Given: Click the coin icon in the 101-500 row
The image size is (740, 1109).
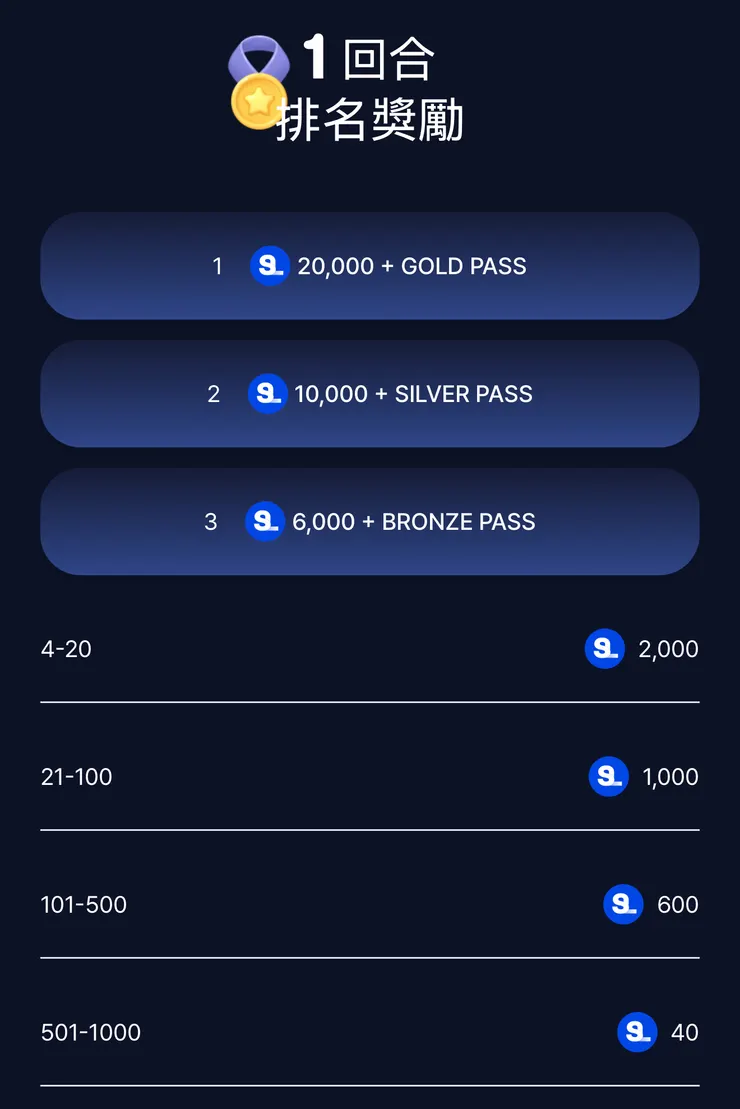Looking at the screenshot, I should 623,905.
